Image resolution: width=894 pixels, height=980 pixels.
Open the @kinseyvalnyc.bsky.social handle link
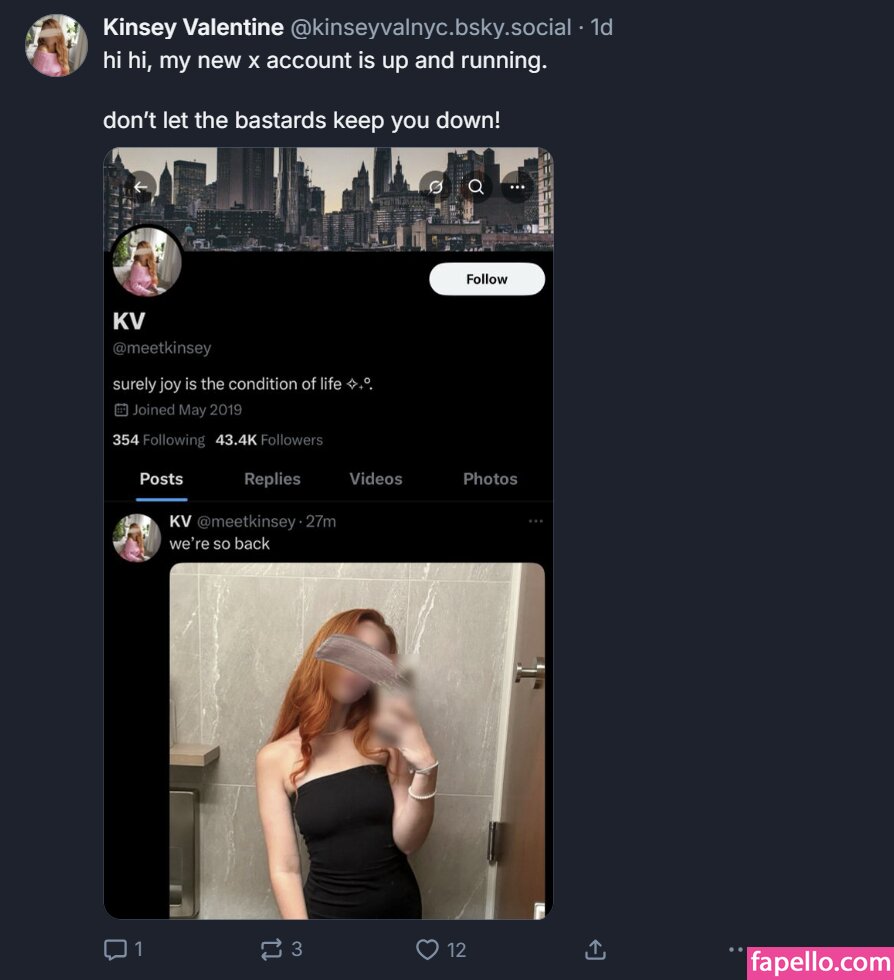[431, 27]
